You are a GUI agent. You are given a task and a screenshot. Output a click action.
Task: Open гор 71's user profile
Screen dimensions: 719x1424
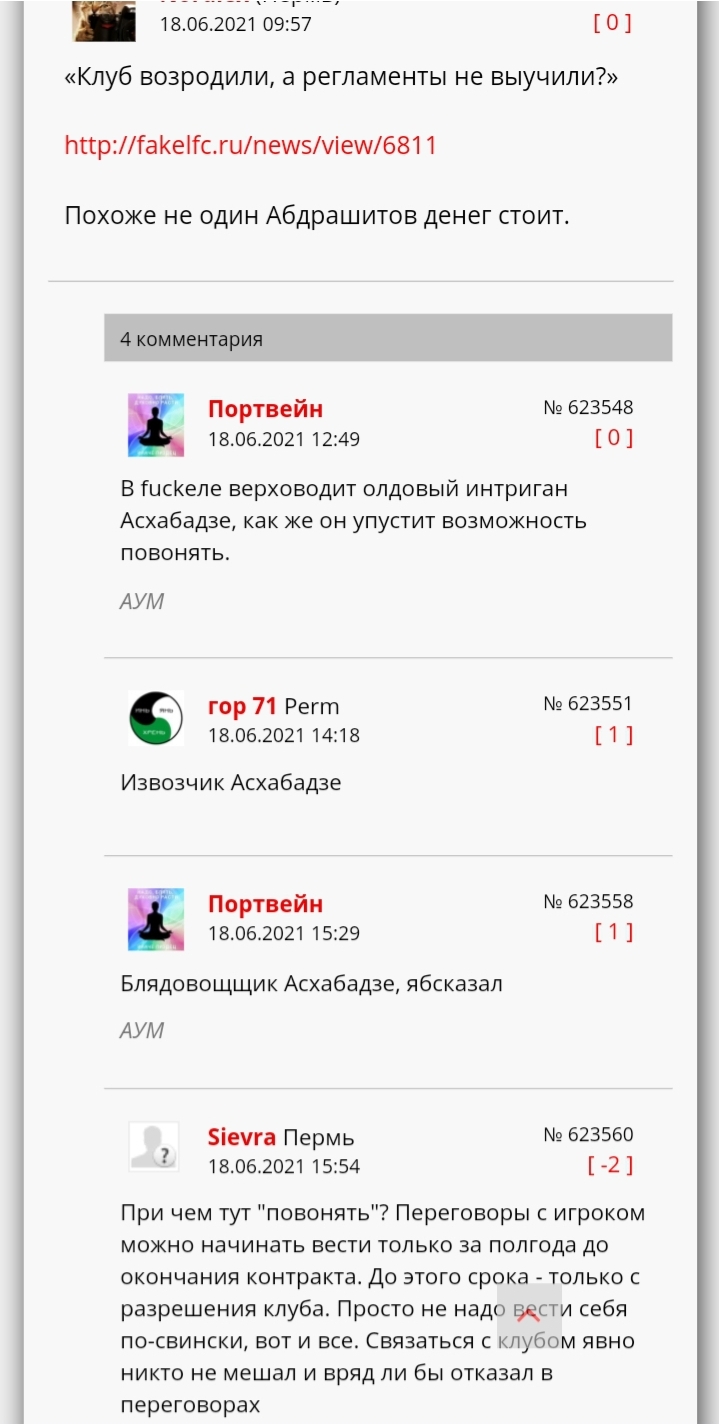[241, 706]
